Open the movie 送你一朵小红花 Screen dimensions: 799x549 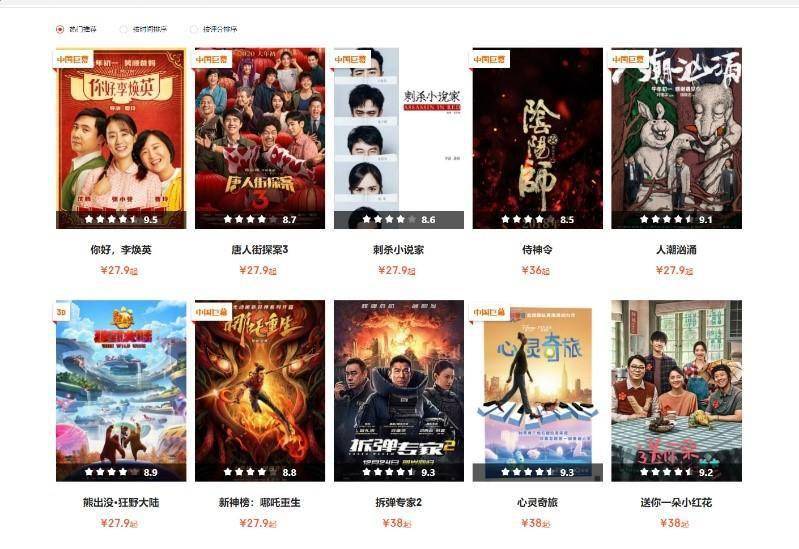[676, 390]
